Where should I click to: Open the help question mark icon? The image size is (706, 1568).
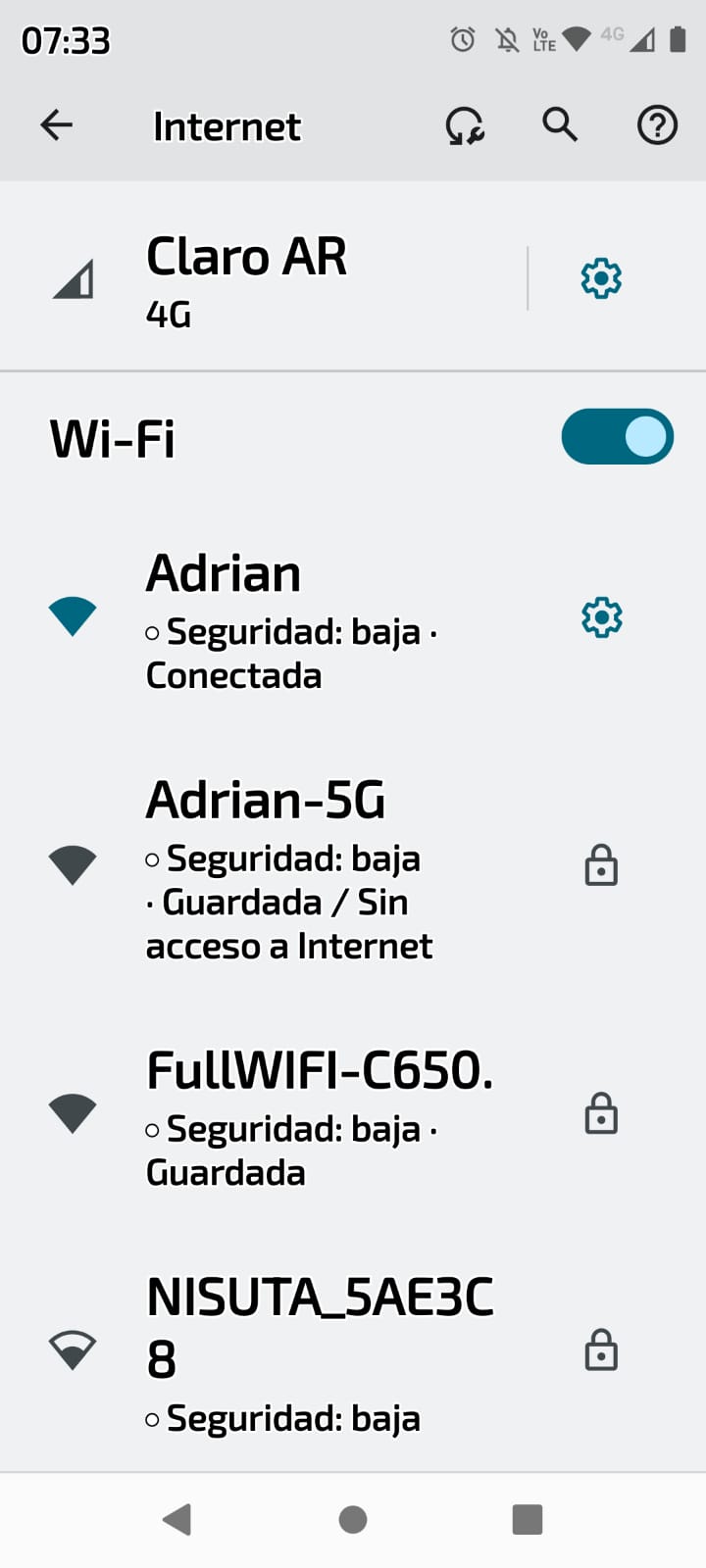point(657,125)
